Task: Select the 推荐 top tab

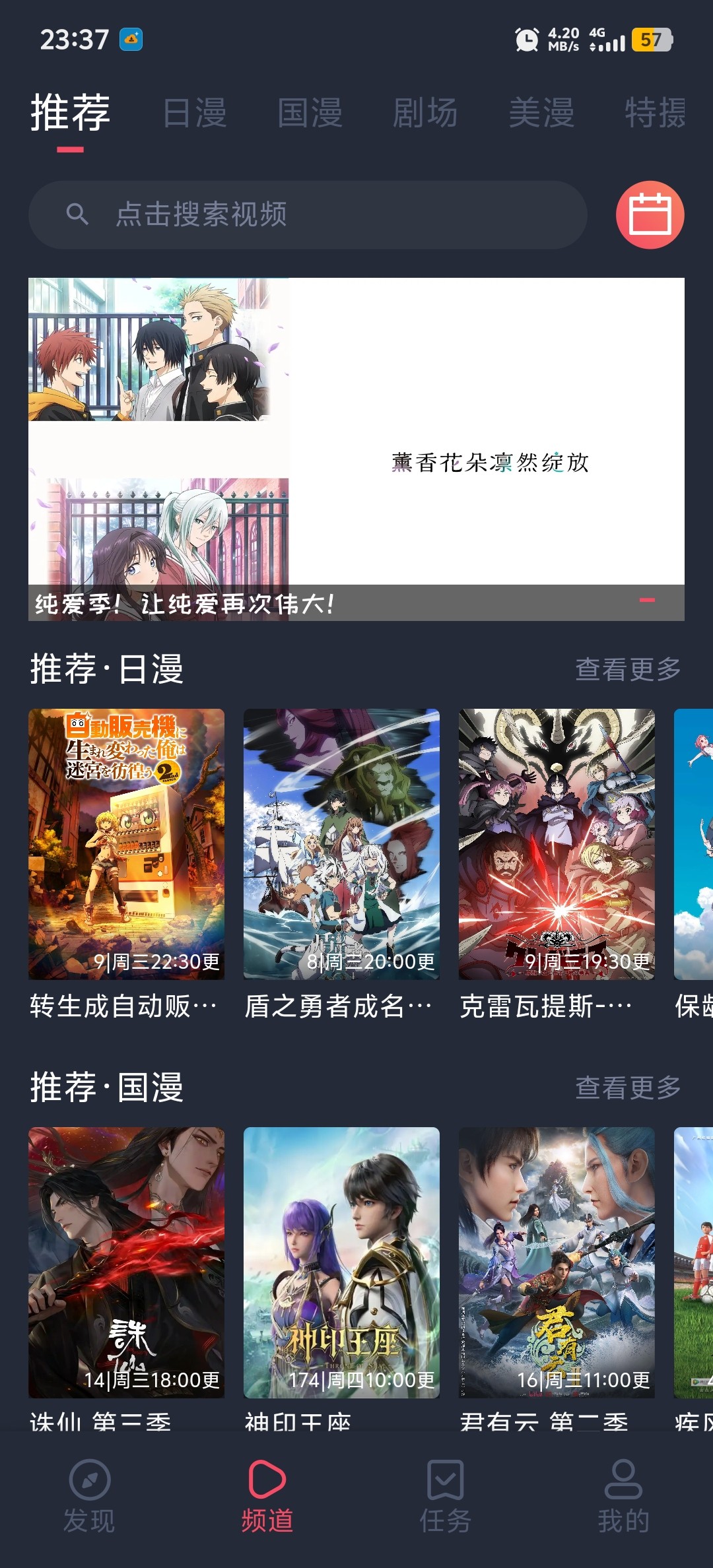Action: [x=70, y=113]
